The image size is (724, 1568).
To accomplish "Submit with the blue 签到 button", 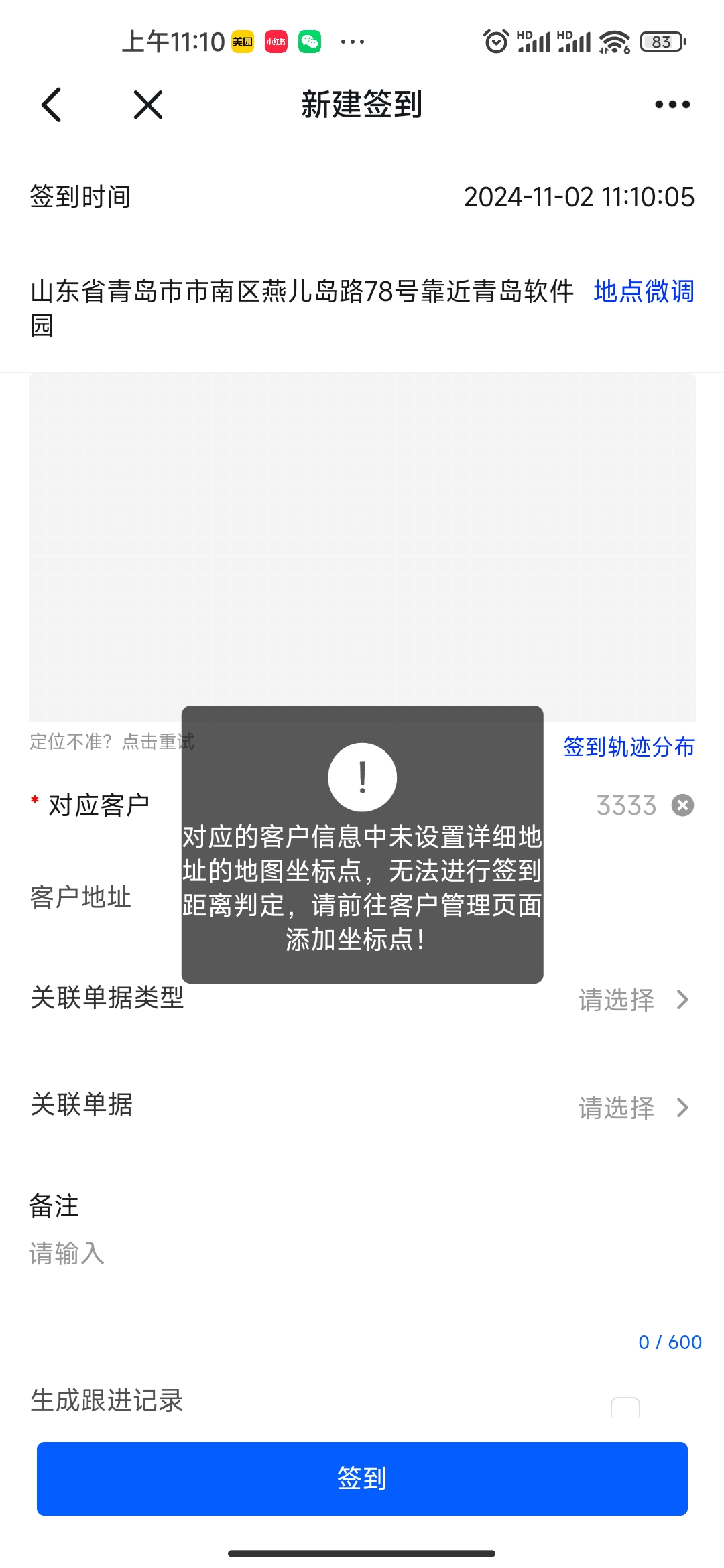I will point(362,1478).
